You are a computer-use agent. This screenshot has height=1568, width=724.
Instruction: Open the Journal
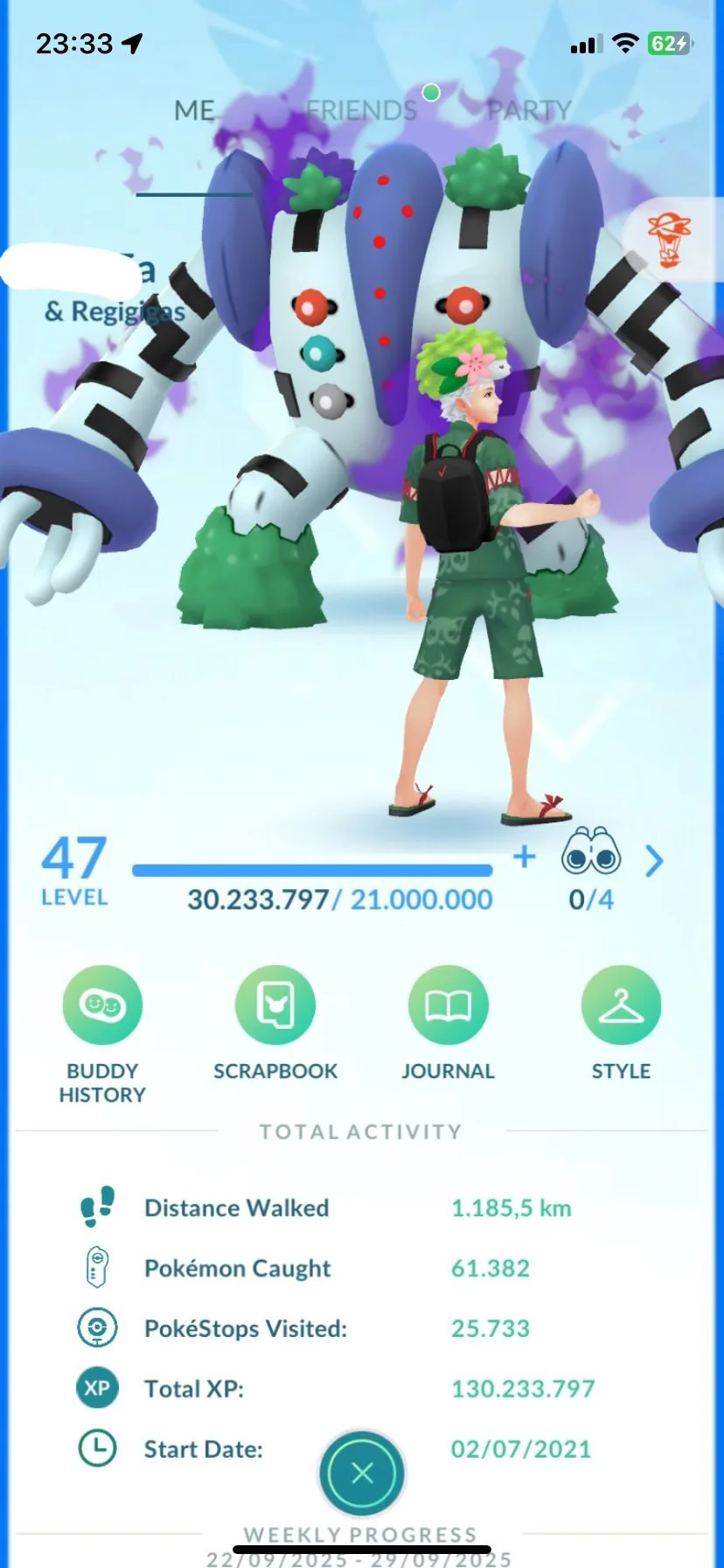click(x=448, y=1005)
